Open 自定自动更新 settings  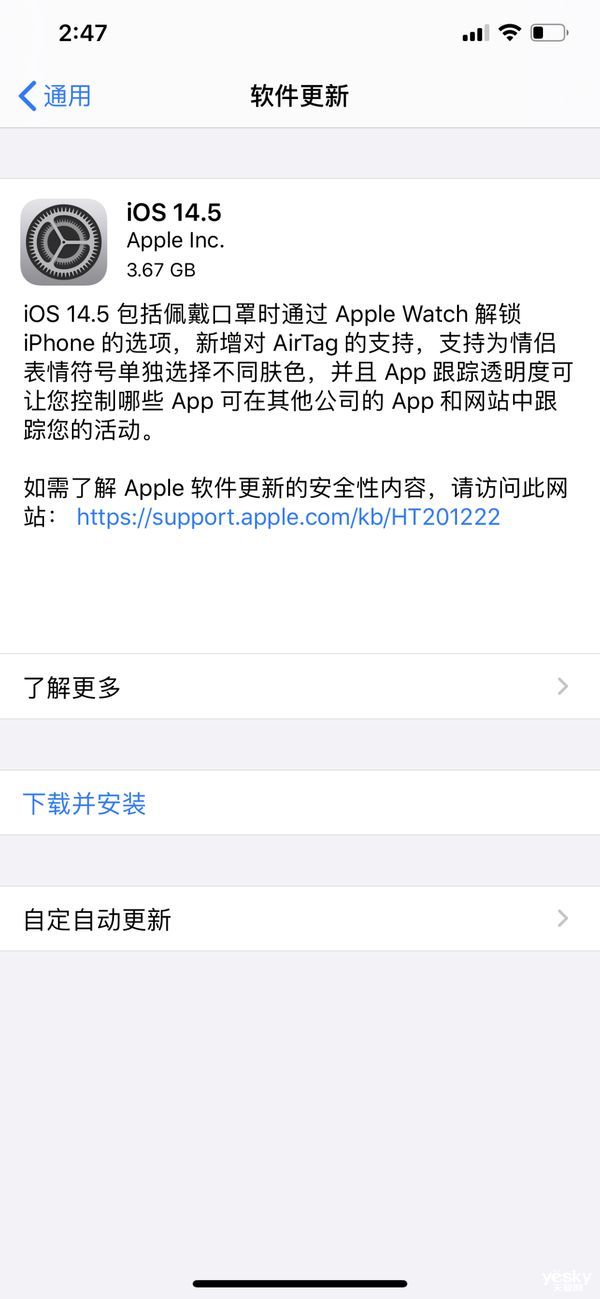[300, 919]
